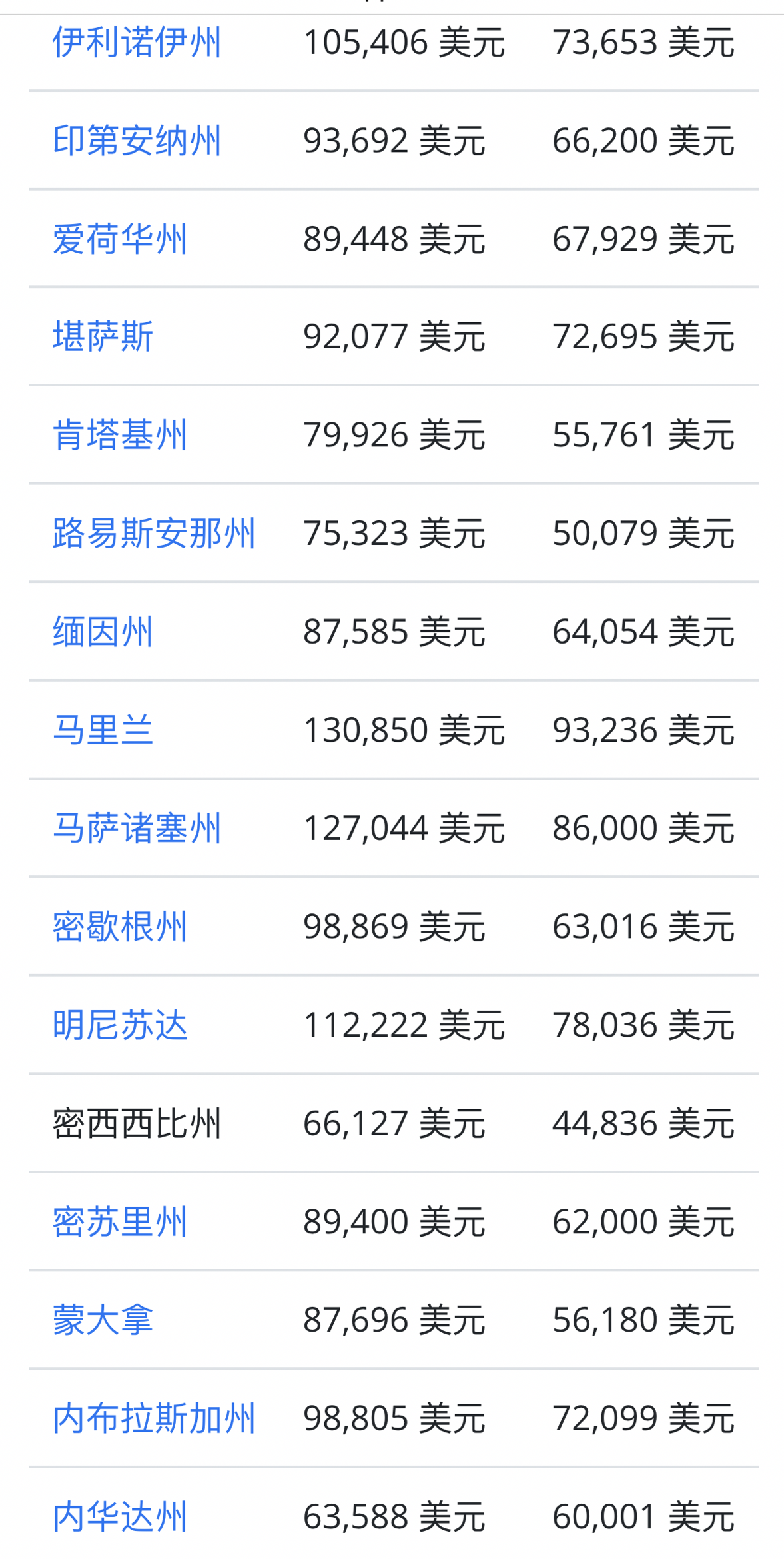The image size is (784, 1559).
Task: Go to the 爱荷华州 page
Action: click(120, 239)
